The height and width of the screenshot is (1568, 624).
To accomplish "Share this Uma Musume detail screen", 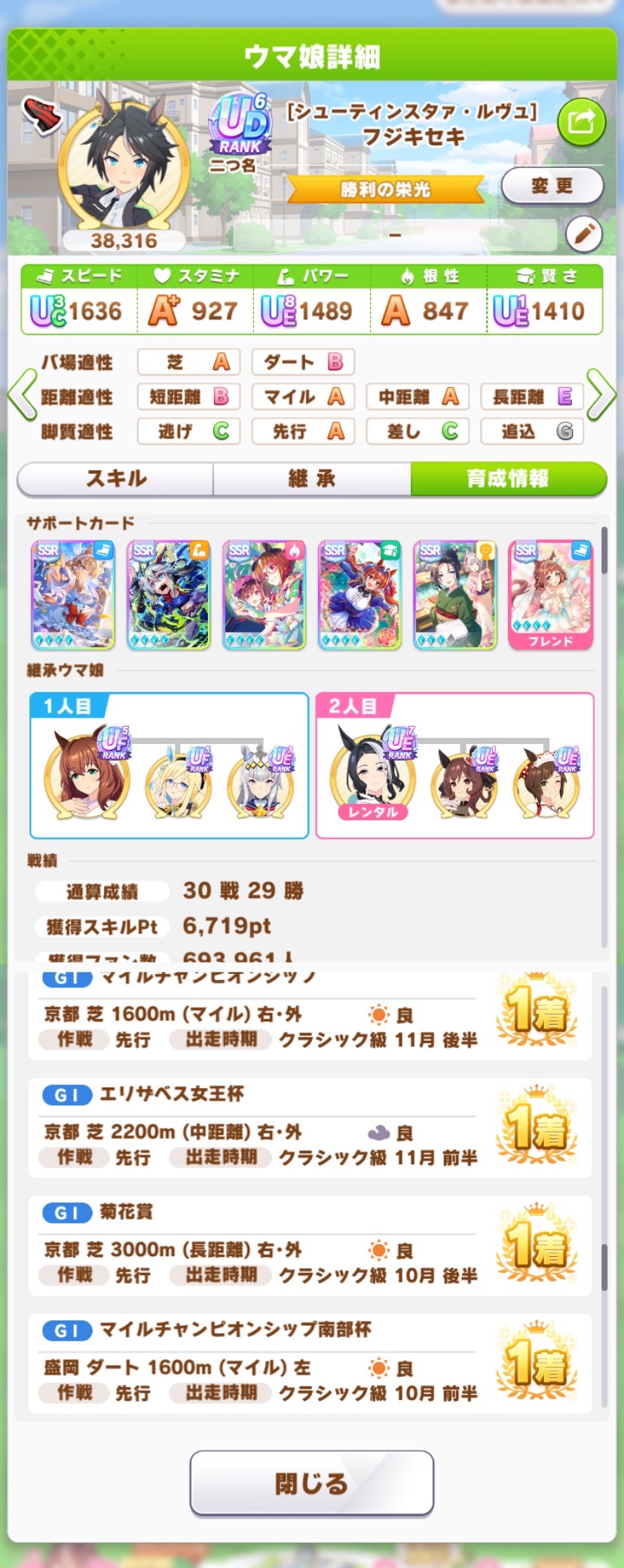I will pyautogui.click(x=581, y=121).
